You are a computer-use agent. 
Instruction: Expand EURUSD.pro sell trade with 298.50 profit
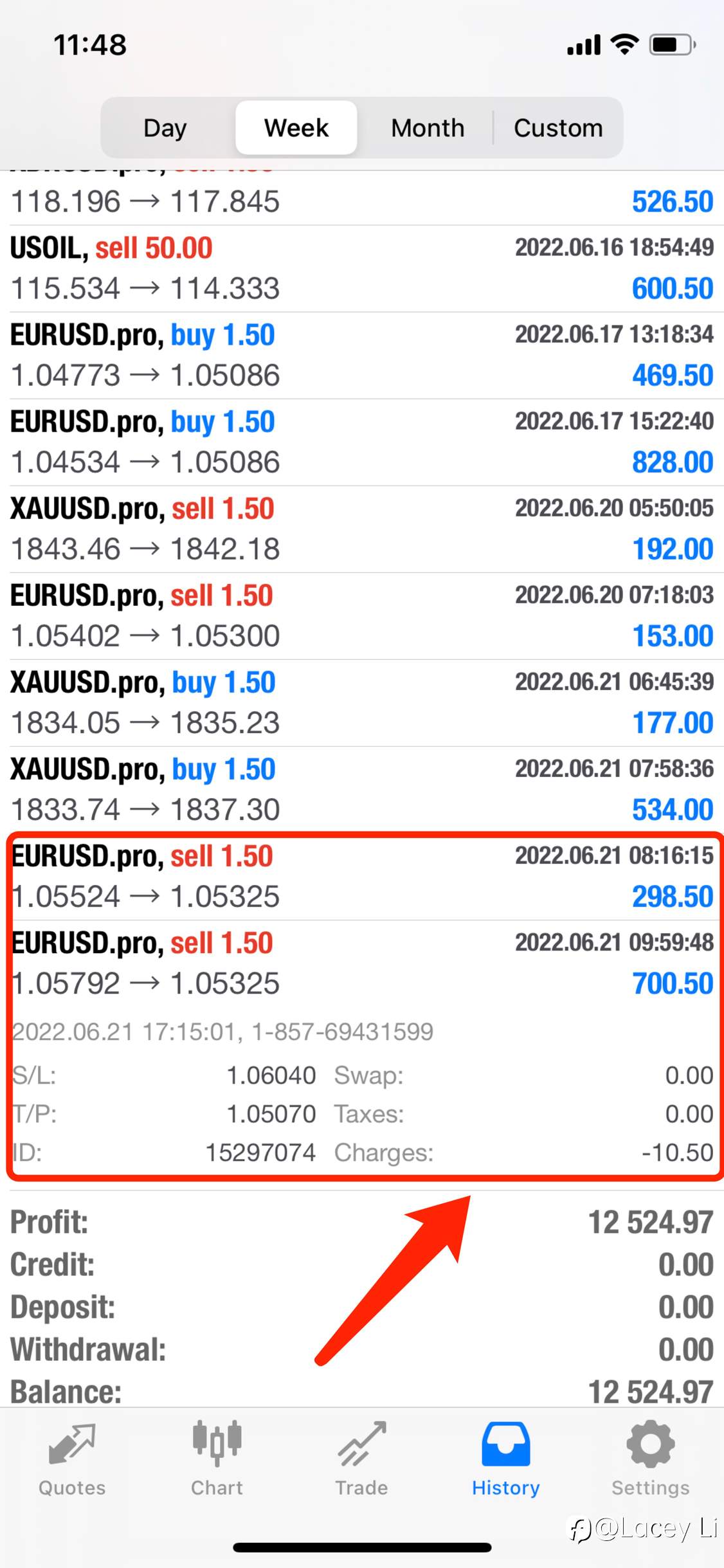362,877
